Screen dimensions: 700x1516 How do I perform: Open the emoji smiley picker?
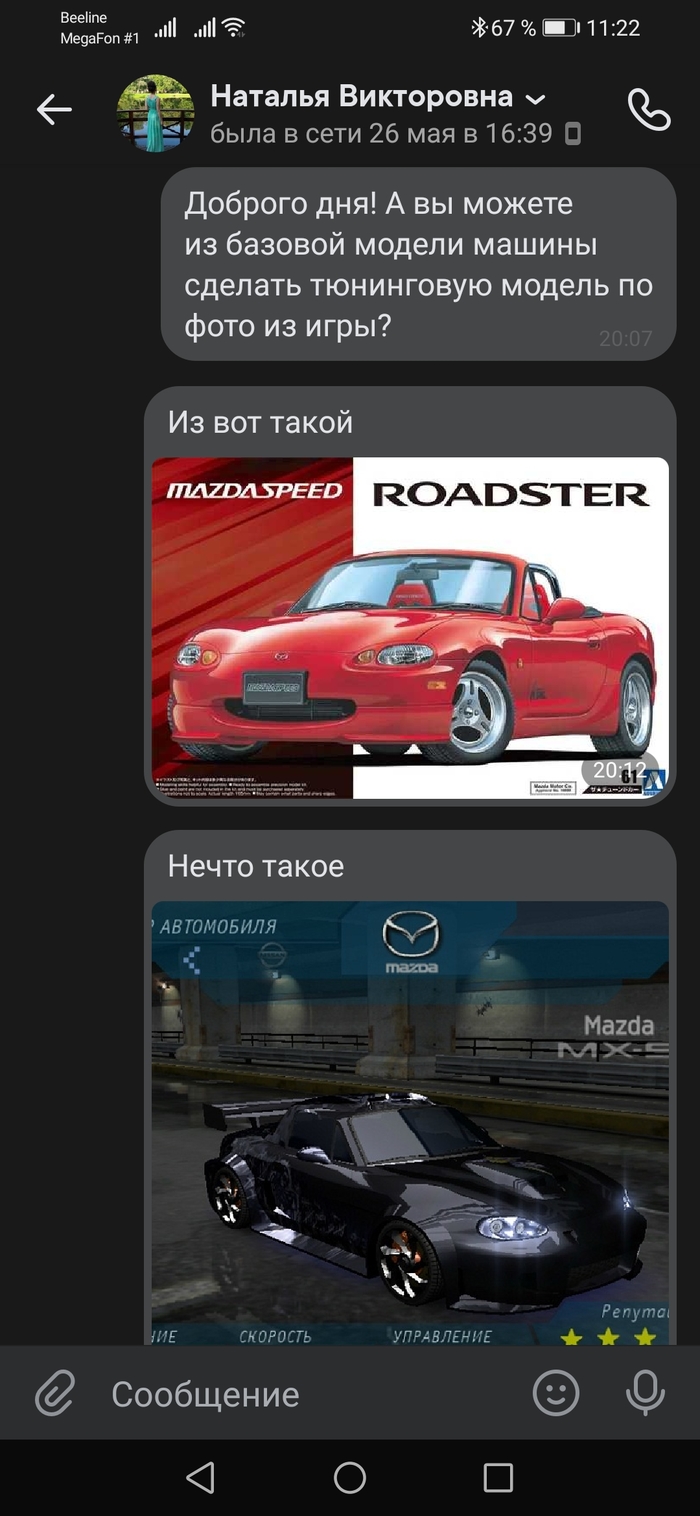(x=556, y=1393)
